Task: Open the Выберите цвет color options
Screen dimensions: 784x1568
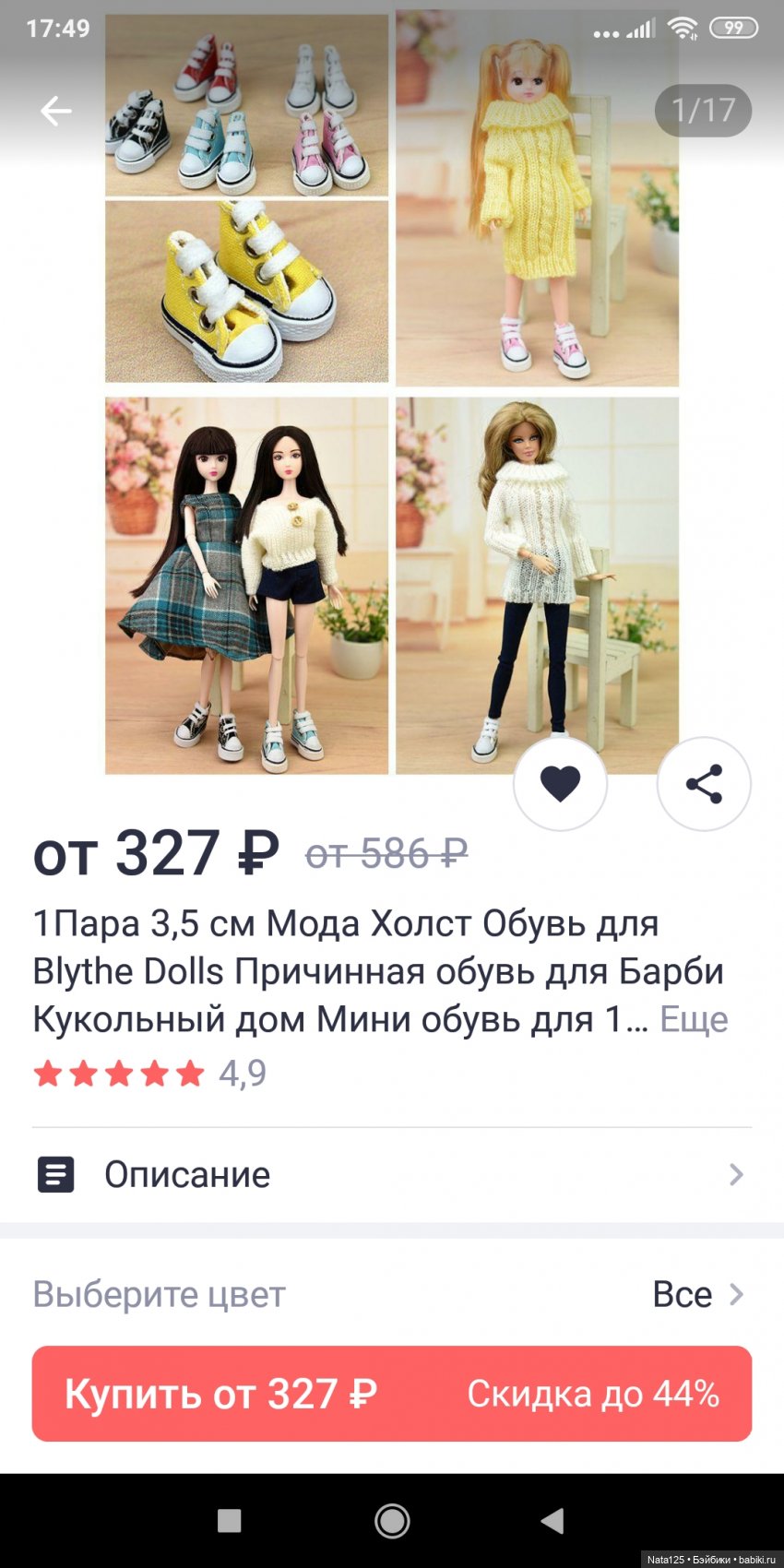Action: coord(392,1294)
